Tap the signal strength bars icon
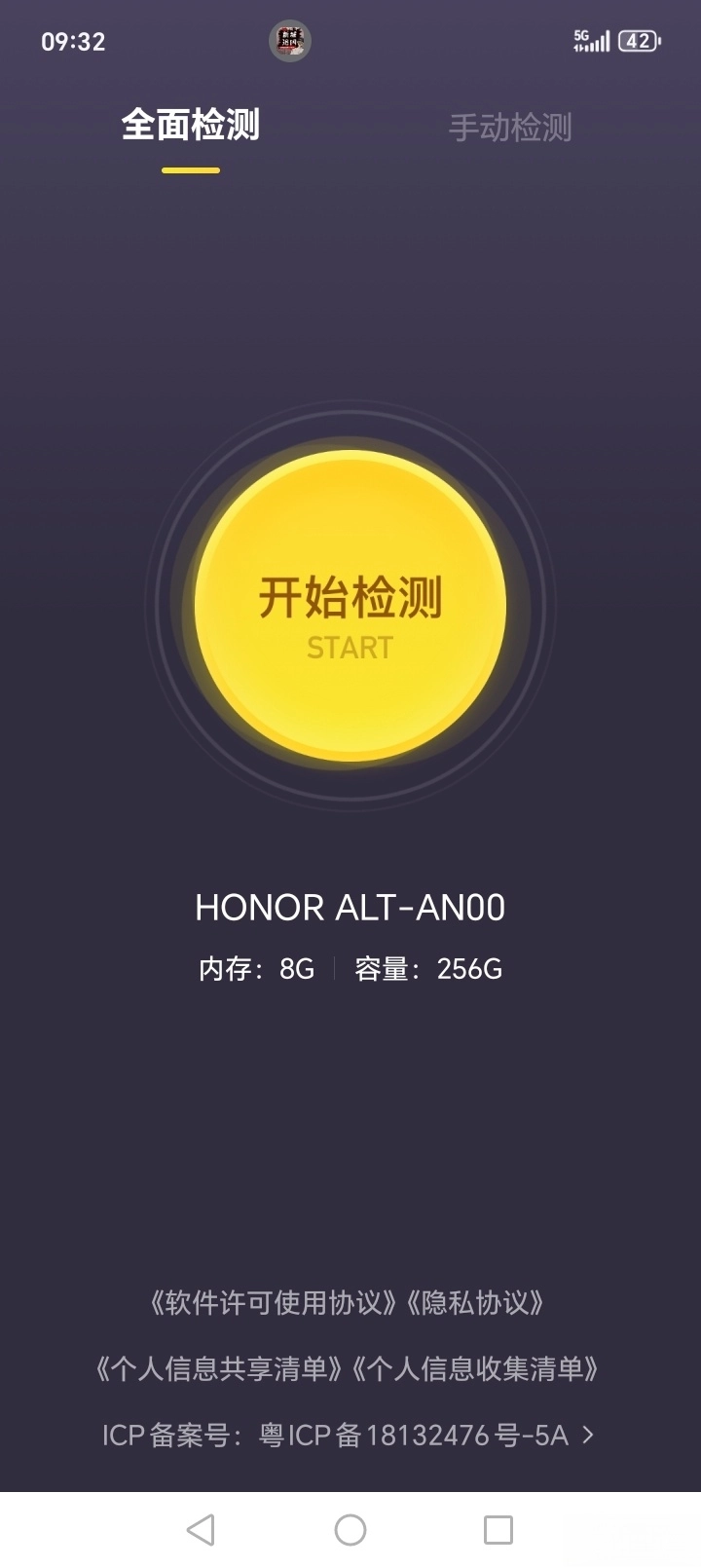This screenshot has height=1568, width=701. pos(601,42)
